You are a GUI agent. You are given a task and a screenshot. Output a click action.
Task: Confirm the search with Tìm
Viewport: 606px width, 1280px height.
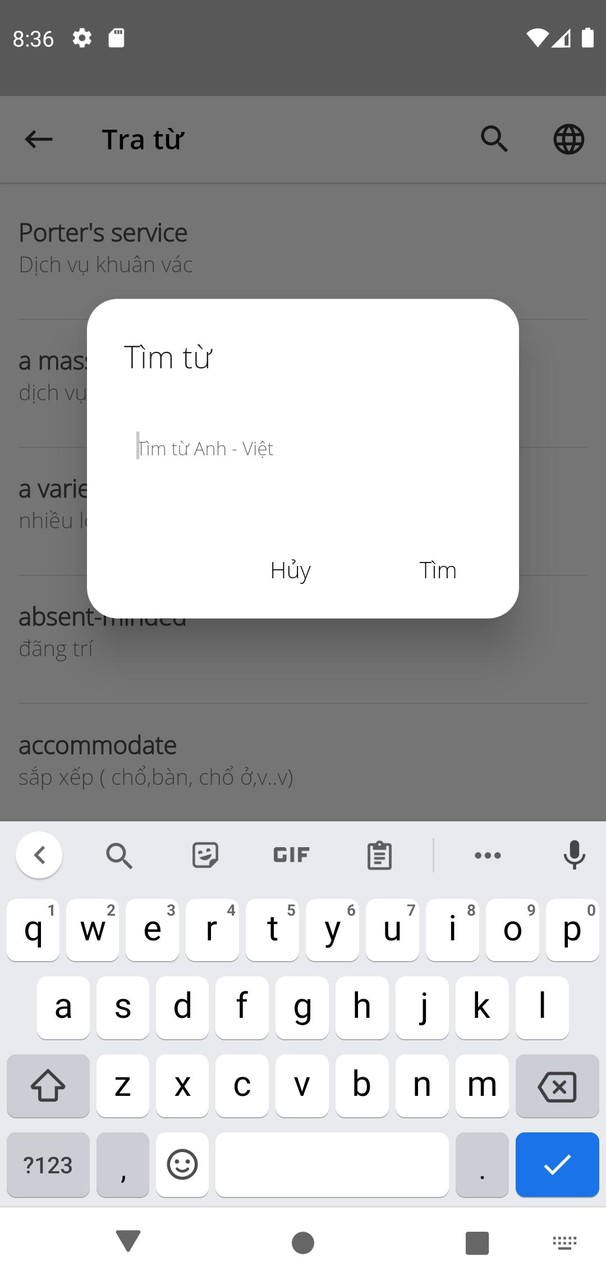pos(437,570)
